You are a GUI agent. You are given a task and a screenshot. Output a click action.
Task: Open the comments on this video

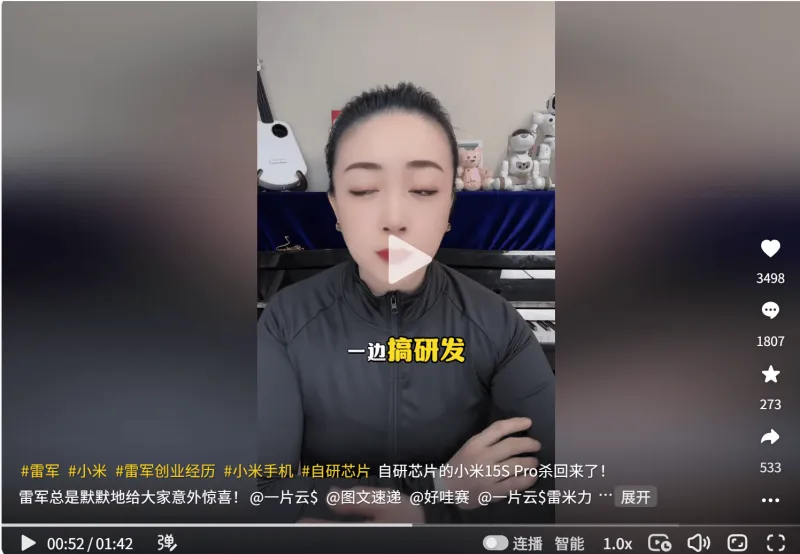[770, 311]
